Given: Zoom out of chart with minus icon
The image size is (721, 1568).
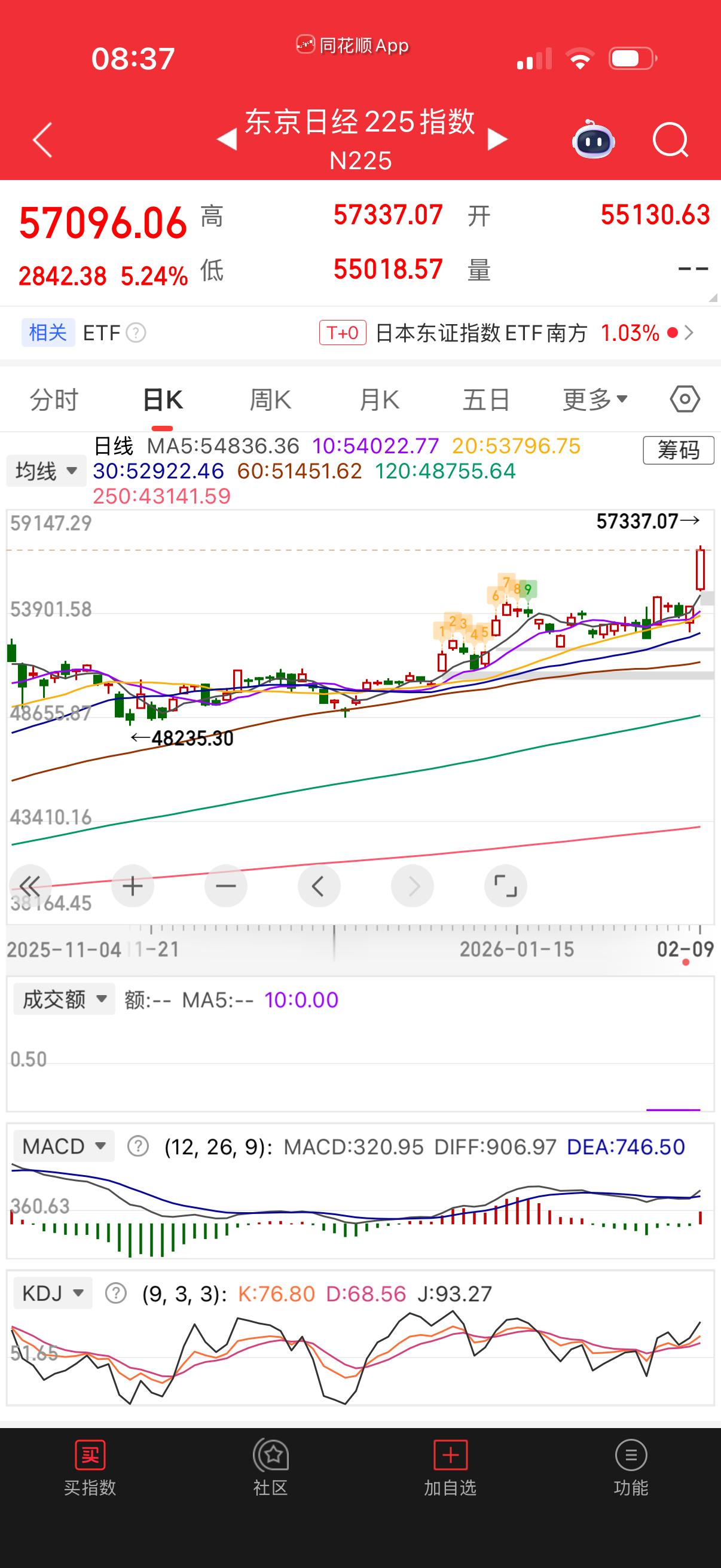Looking at the screenshot, I should [x=227, y=886].
